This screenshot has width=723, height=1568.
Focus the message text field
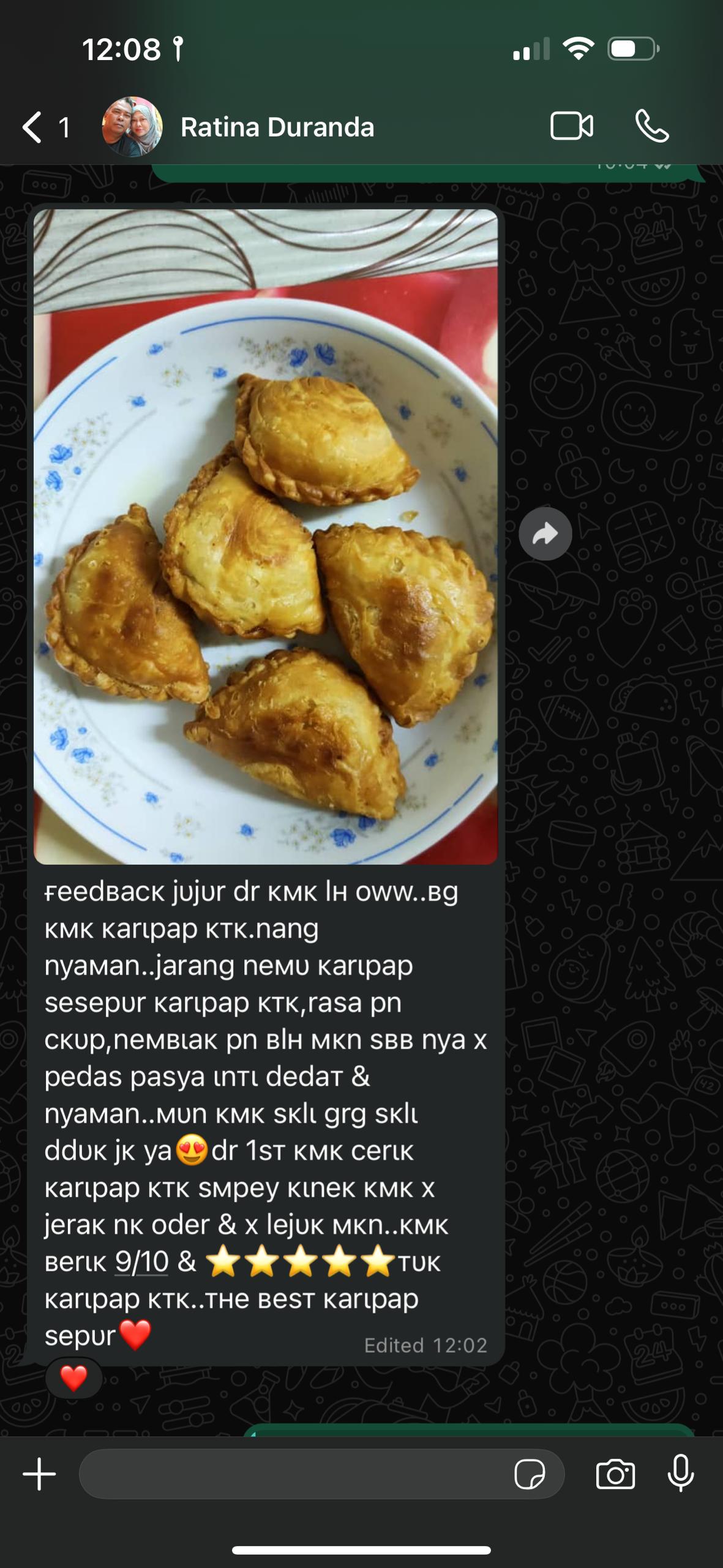pos(294,1474)
